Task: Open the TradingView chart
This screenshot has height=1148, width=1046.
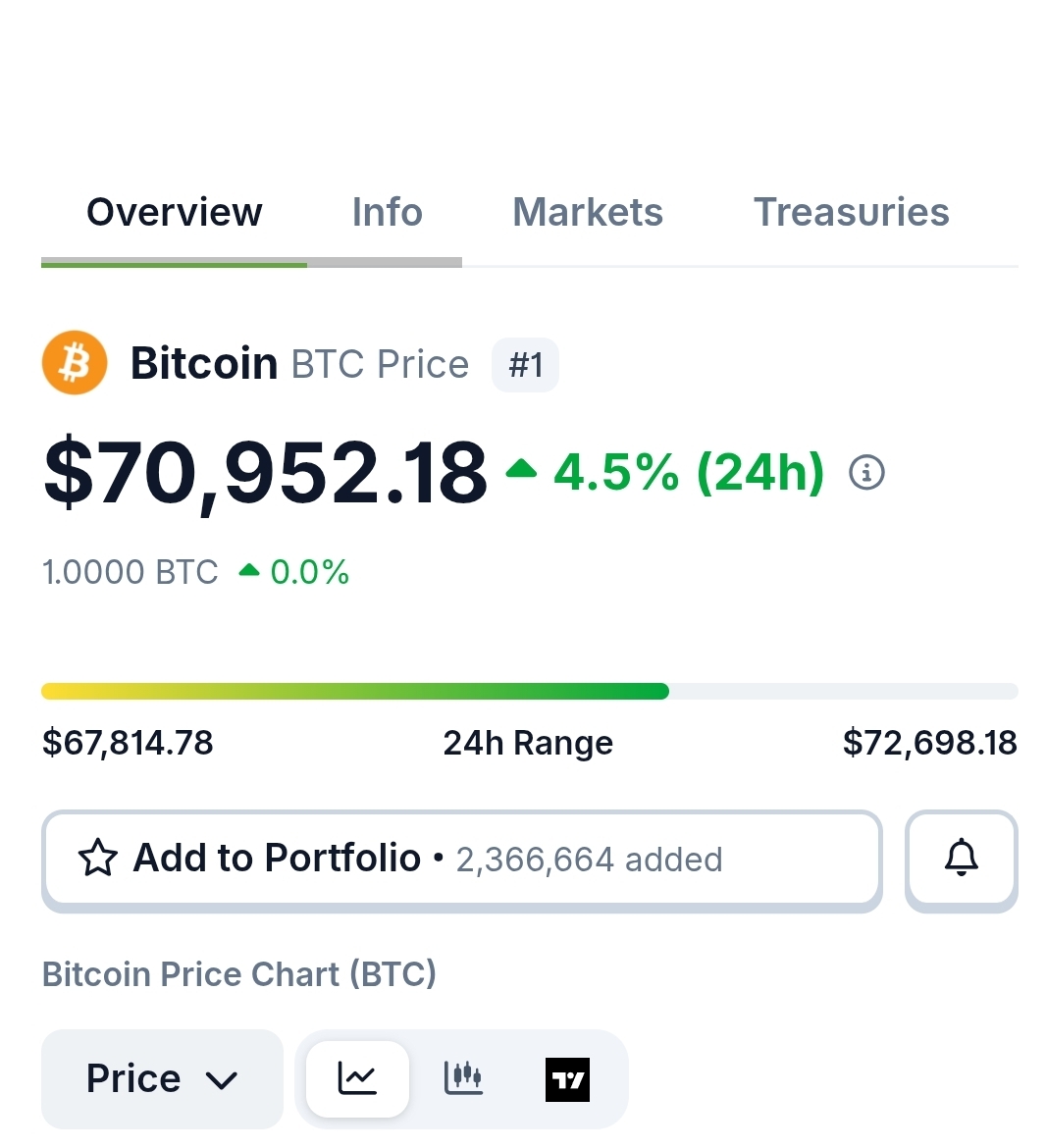Action: click(567, 1079)
